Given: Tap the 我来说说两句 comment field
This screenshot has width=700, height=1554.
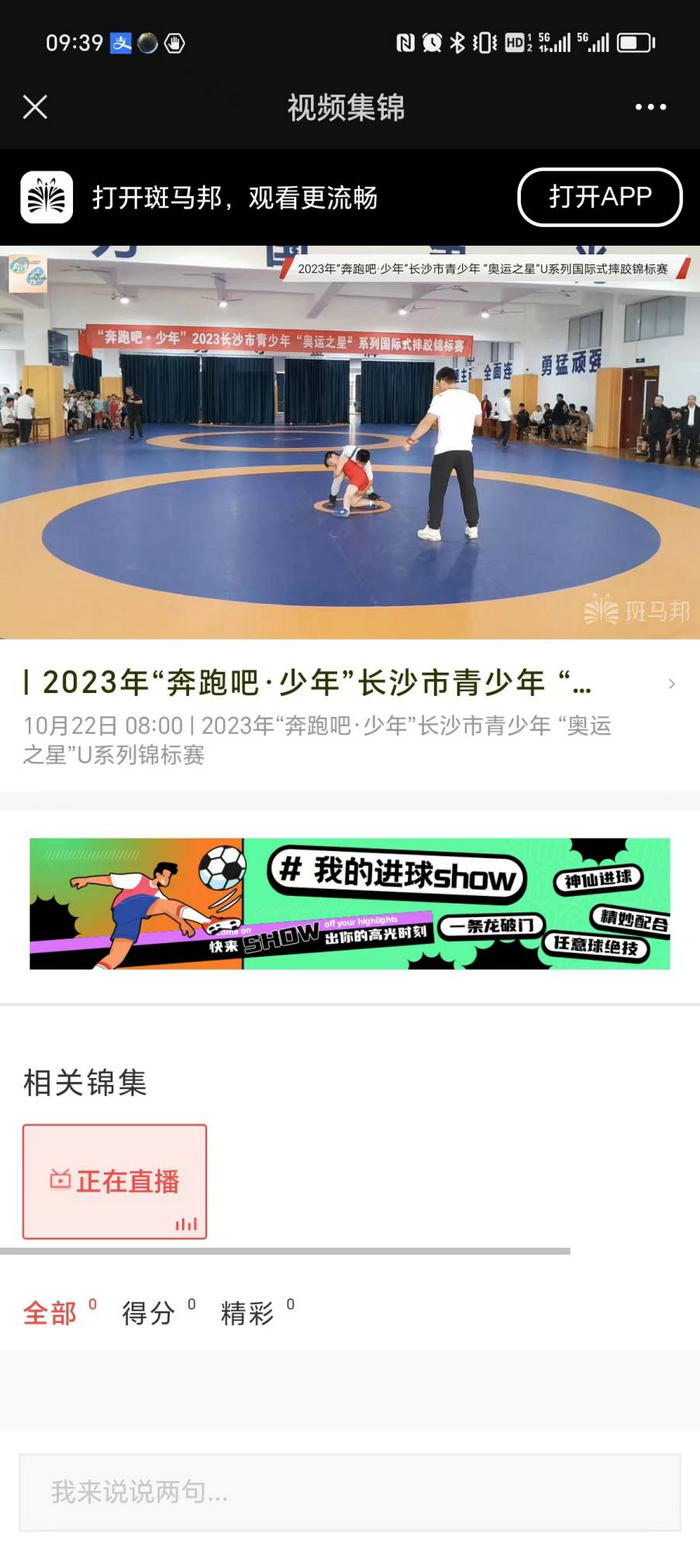Looking at the screenshot, I should click(x=350, y=1492).
